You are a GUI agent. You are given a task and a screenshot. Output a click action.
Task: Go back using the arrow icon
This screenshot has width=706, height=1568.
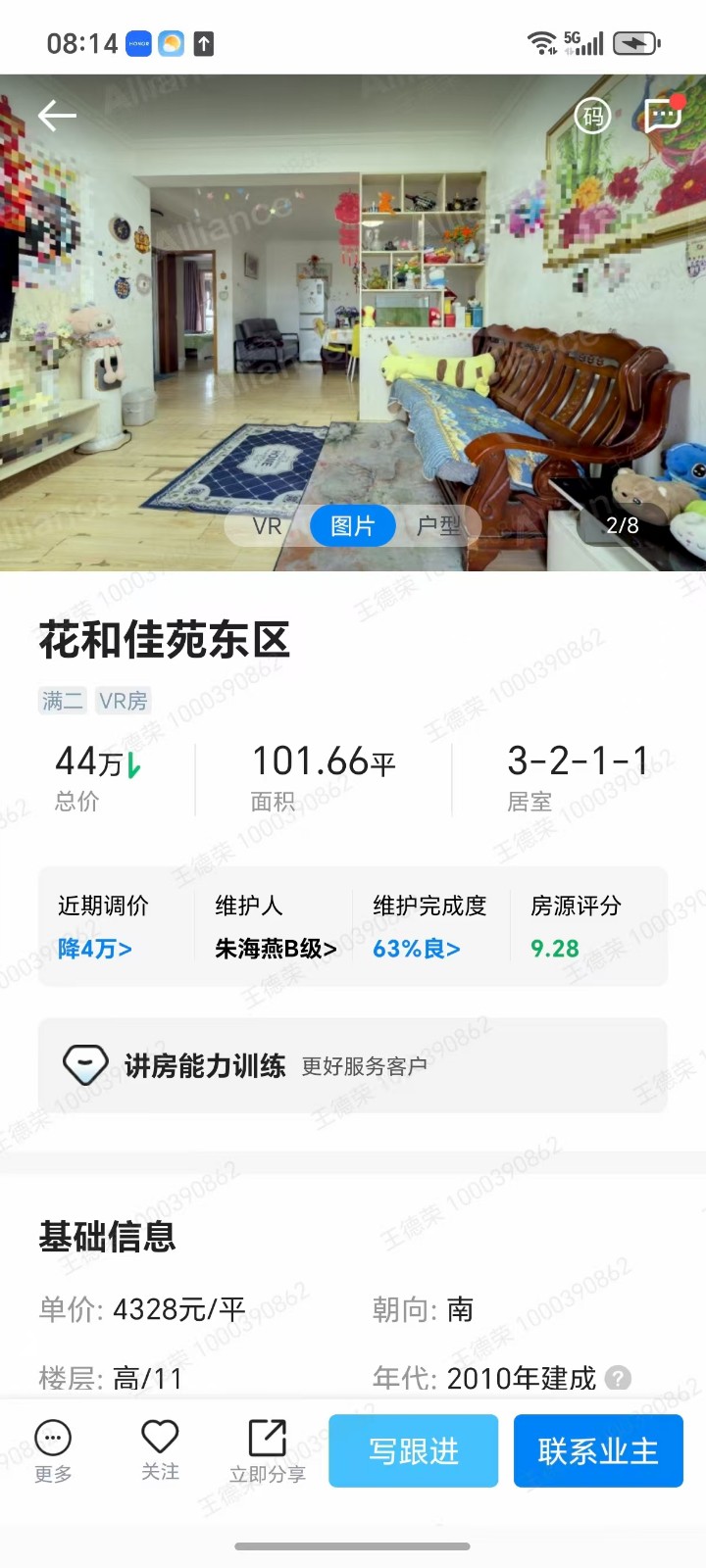[57, 117]
